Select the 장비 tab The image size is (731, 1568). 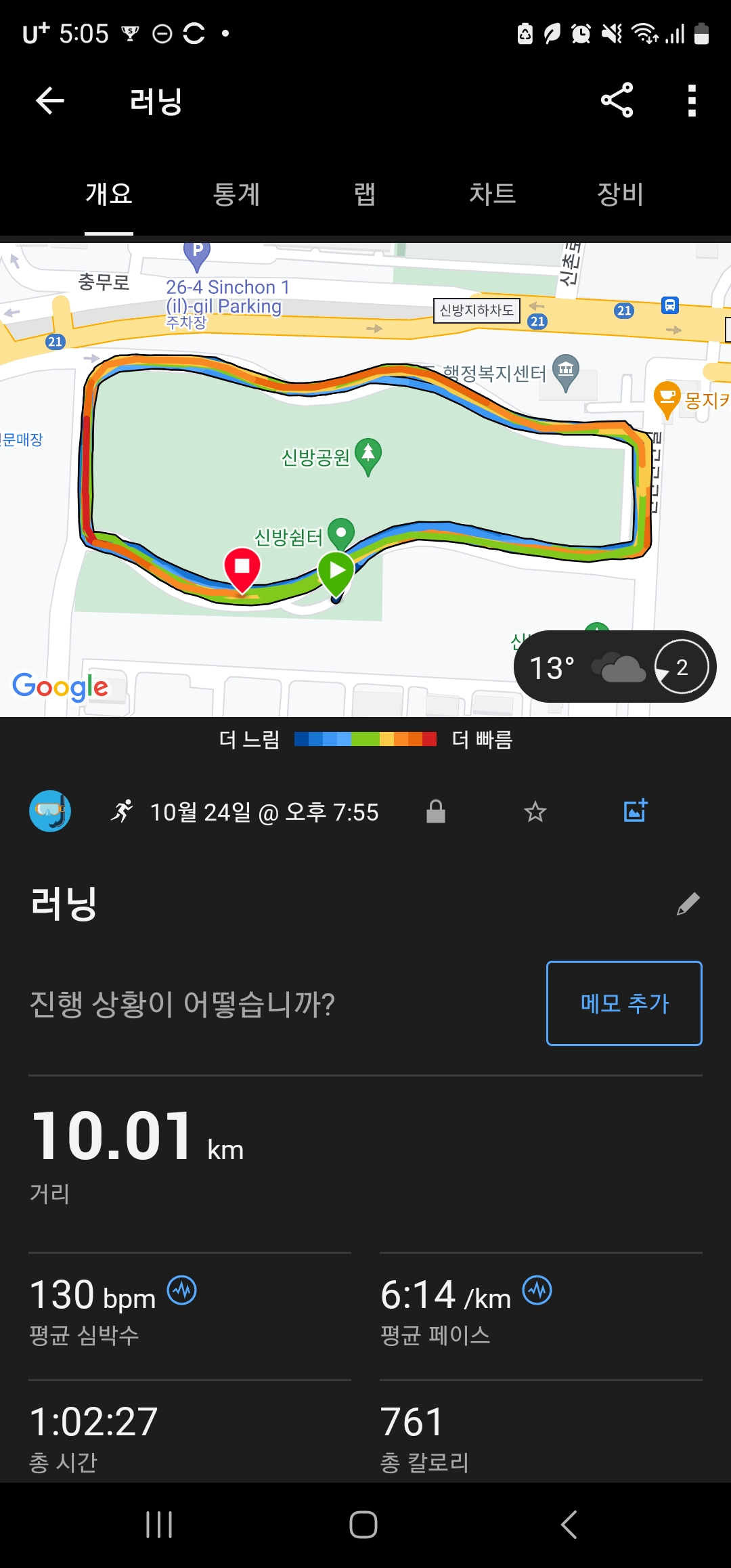pos(620,194)
